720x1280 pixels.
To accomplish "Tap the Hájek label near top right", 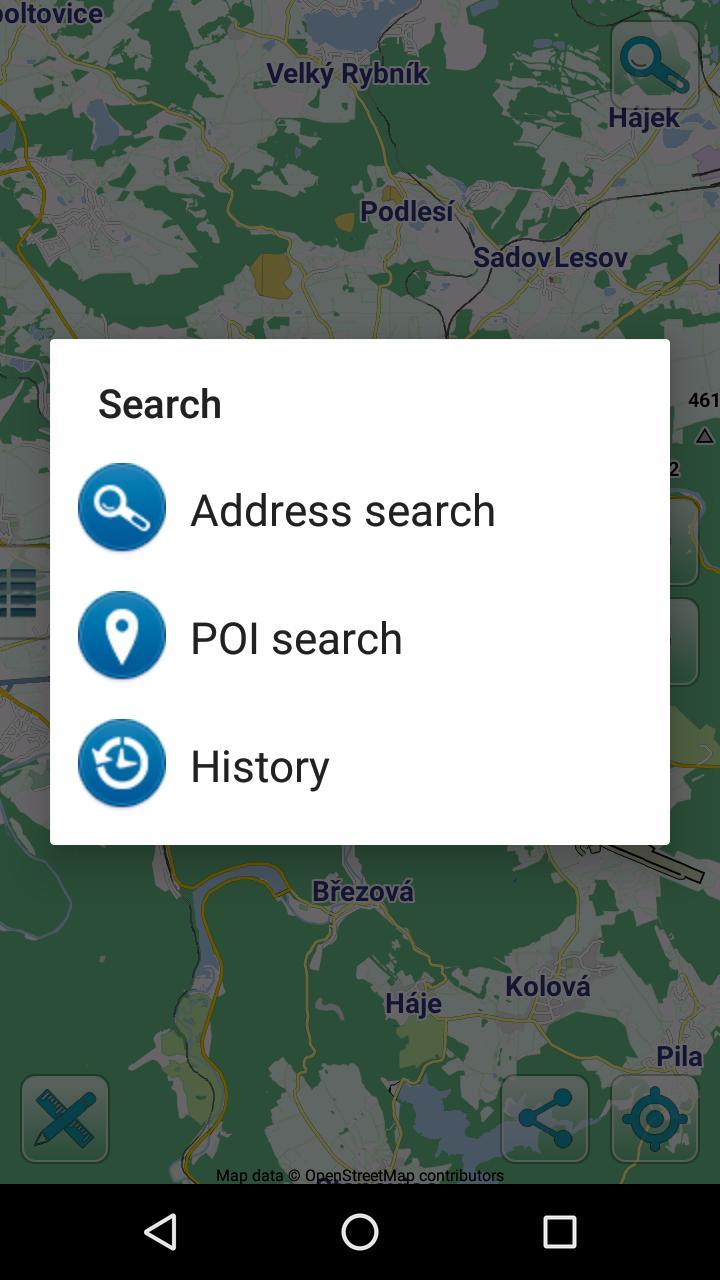I will [x=643, y=117].
